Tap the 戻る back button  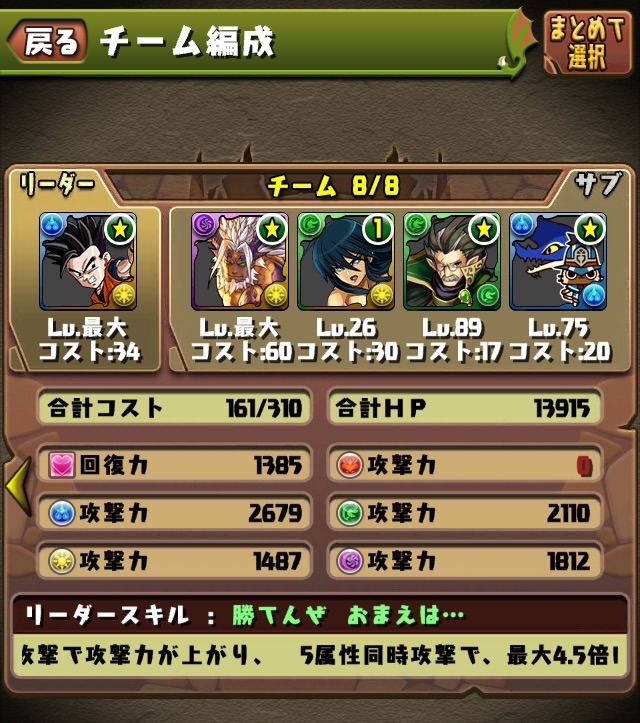click(x=46, y=42)
